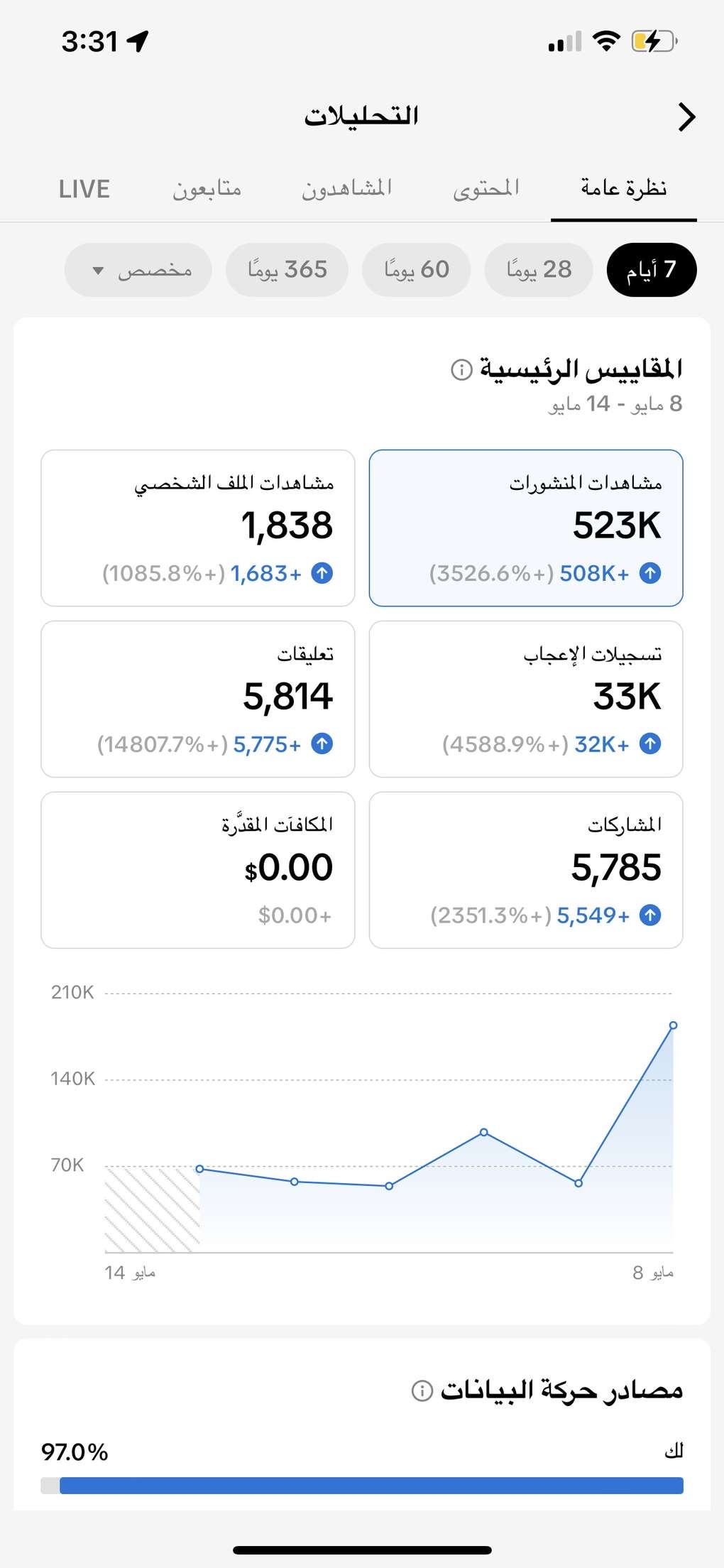
Task: Select the مشاهدات المنشورات metric card
Action: 525,528
